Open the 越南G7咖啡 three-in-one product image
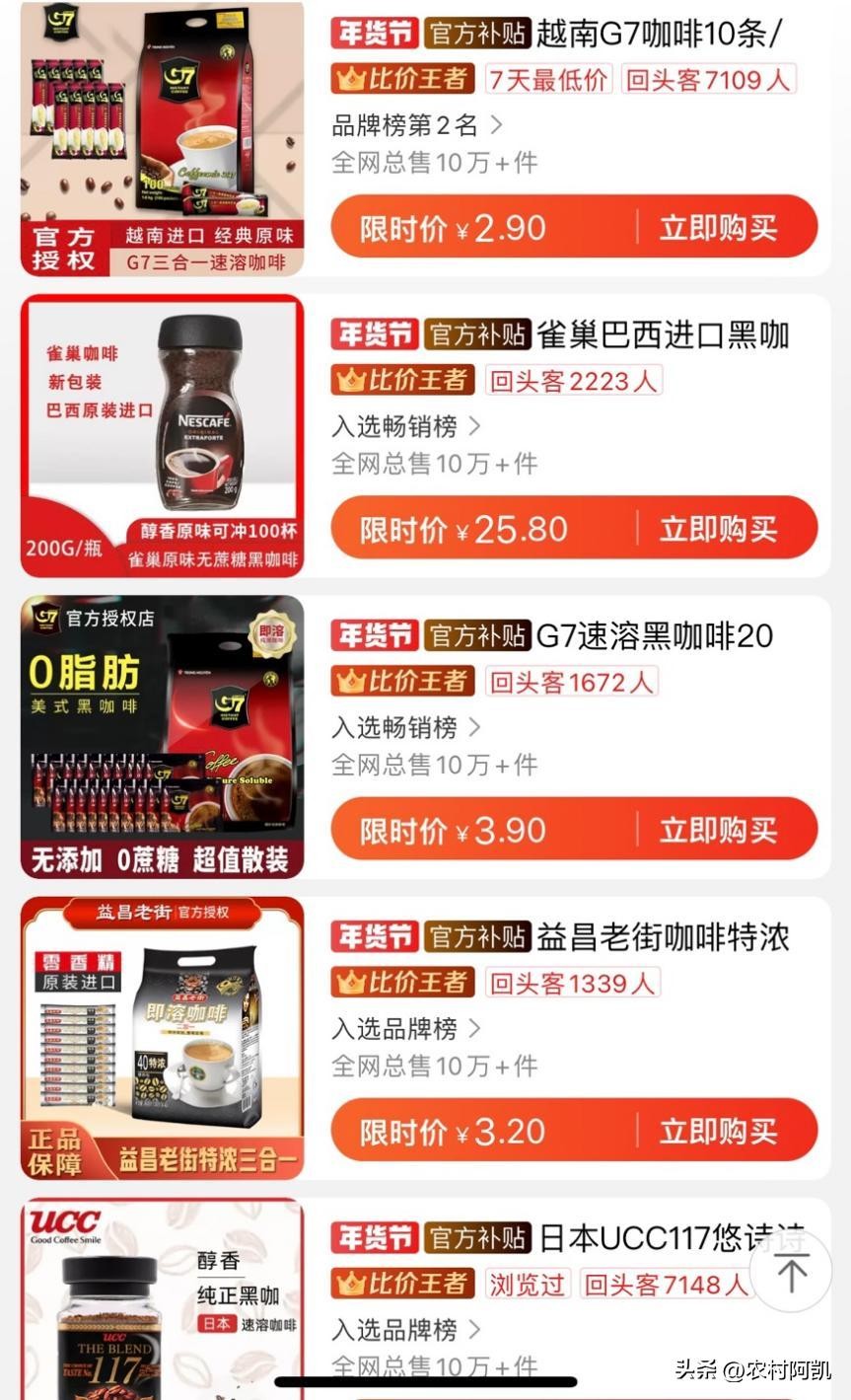This screenshot has width=851, height=1400. (163, 138)
